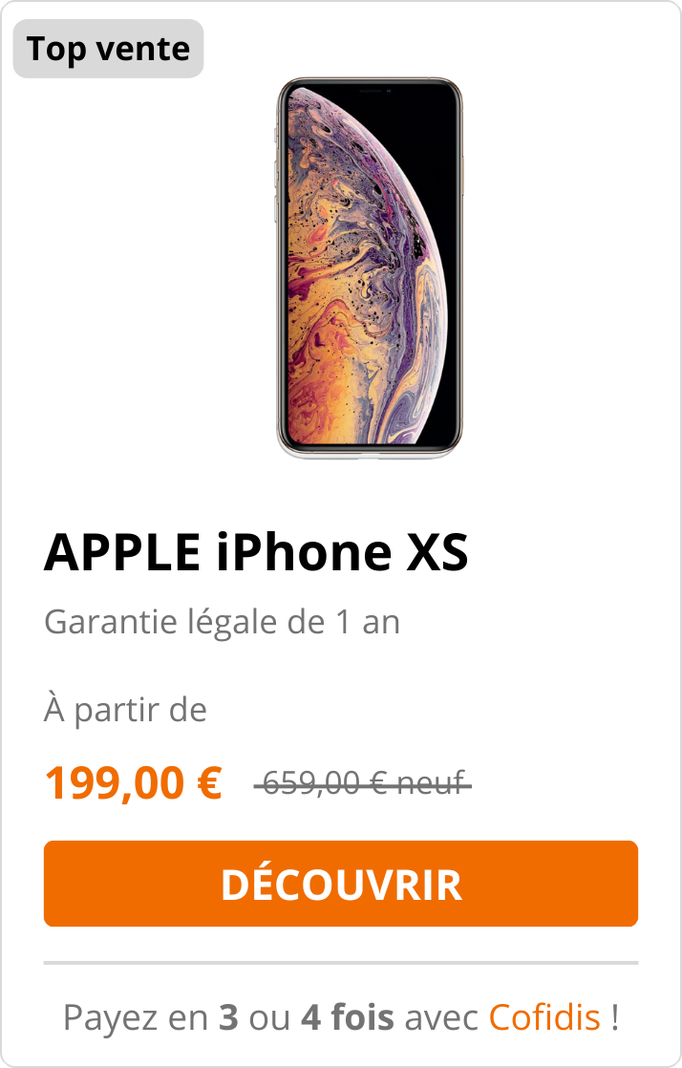Open the APPLE iPhone XS product card
682x1068 pixels.
tap(256, 552)
